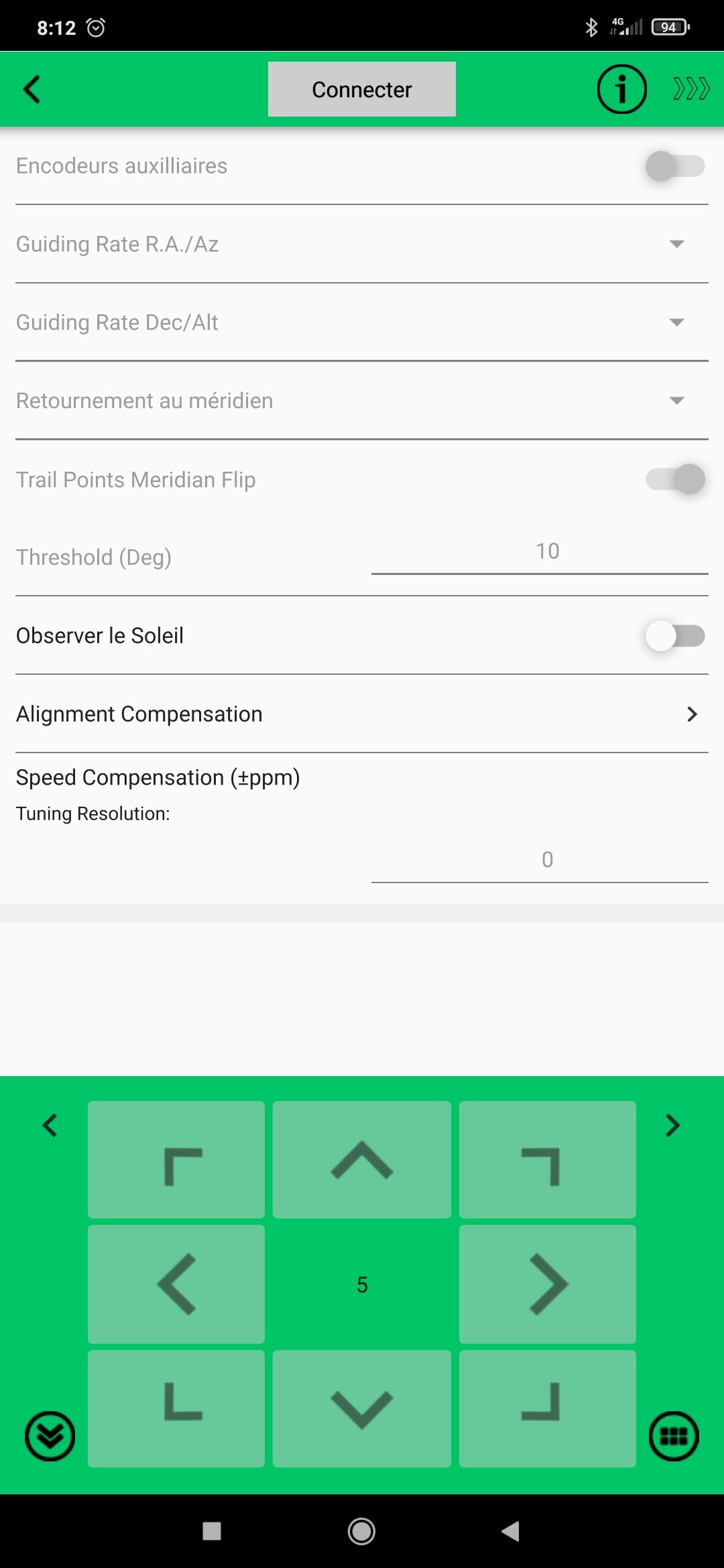
Task: Move left using the directional pad
Action: coord(176,1285)
